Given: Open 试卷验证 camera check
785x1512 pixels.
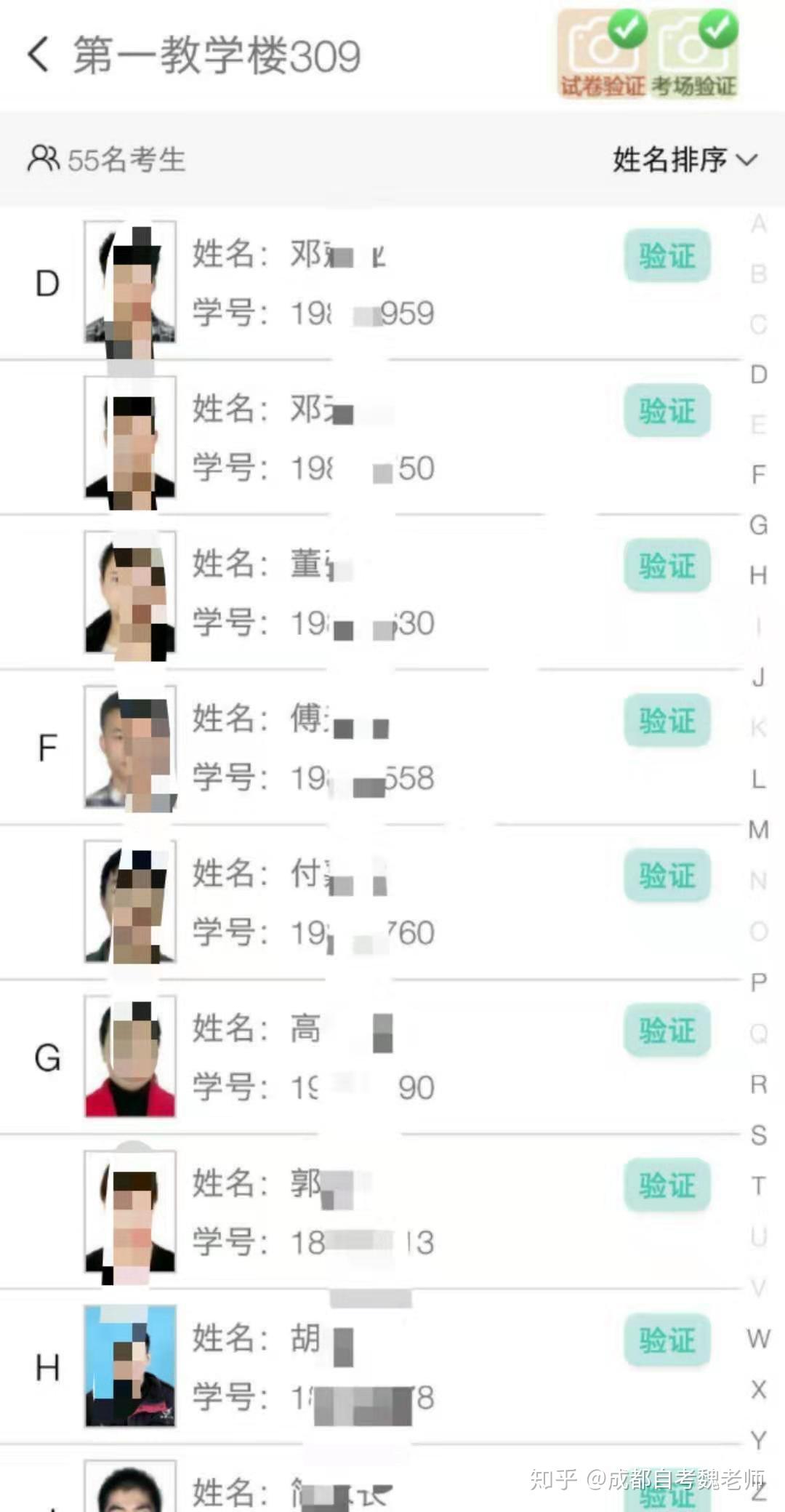Looking at the screenshot, I should coord(602,55).
